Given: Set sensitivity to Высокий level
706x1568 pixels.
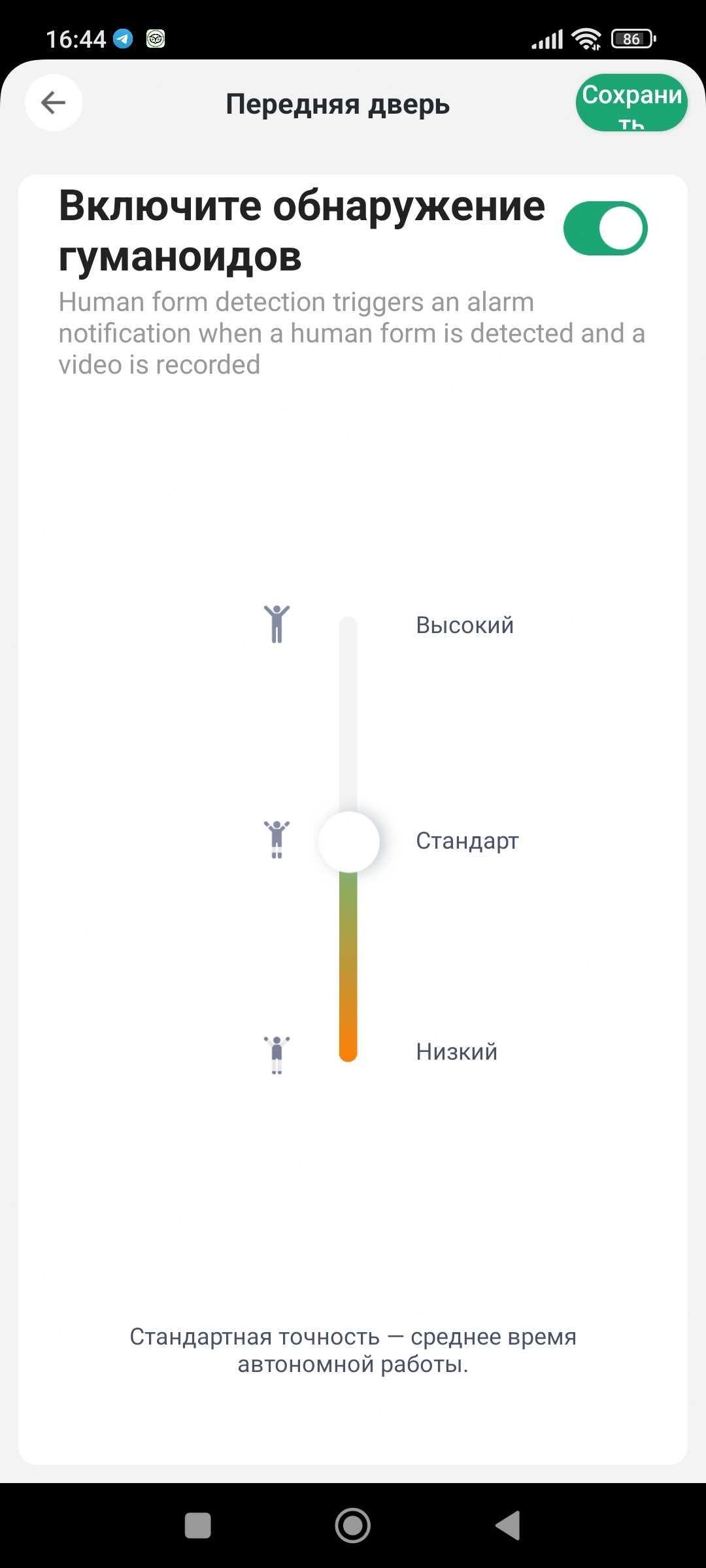Looking at the screenshot, I should coord(464,625).
